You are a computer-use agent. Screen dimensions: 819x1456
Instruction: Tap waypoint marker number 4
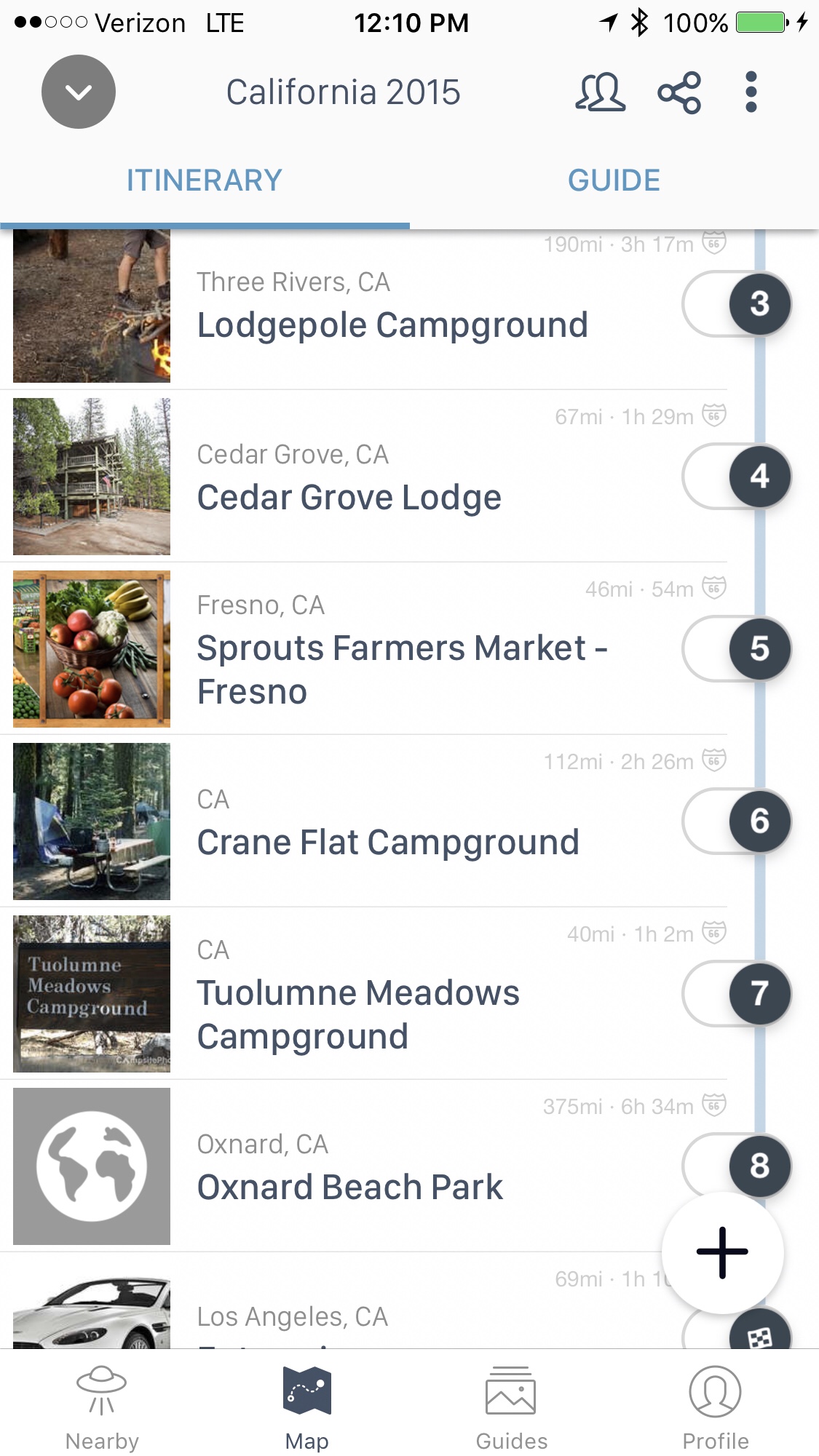pos(759,477)
